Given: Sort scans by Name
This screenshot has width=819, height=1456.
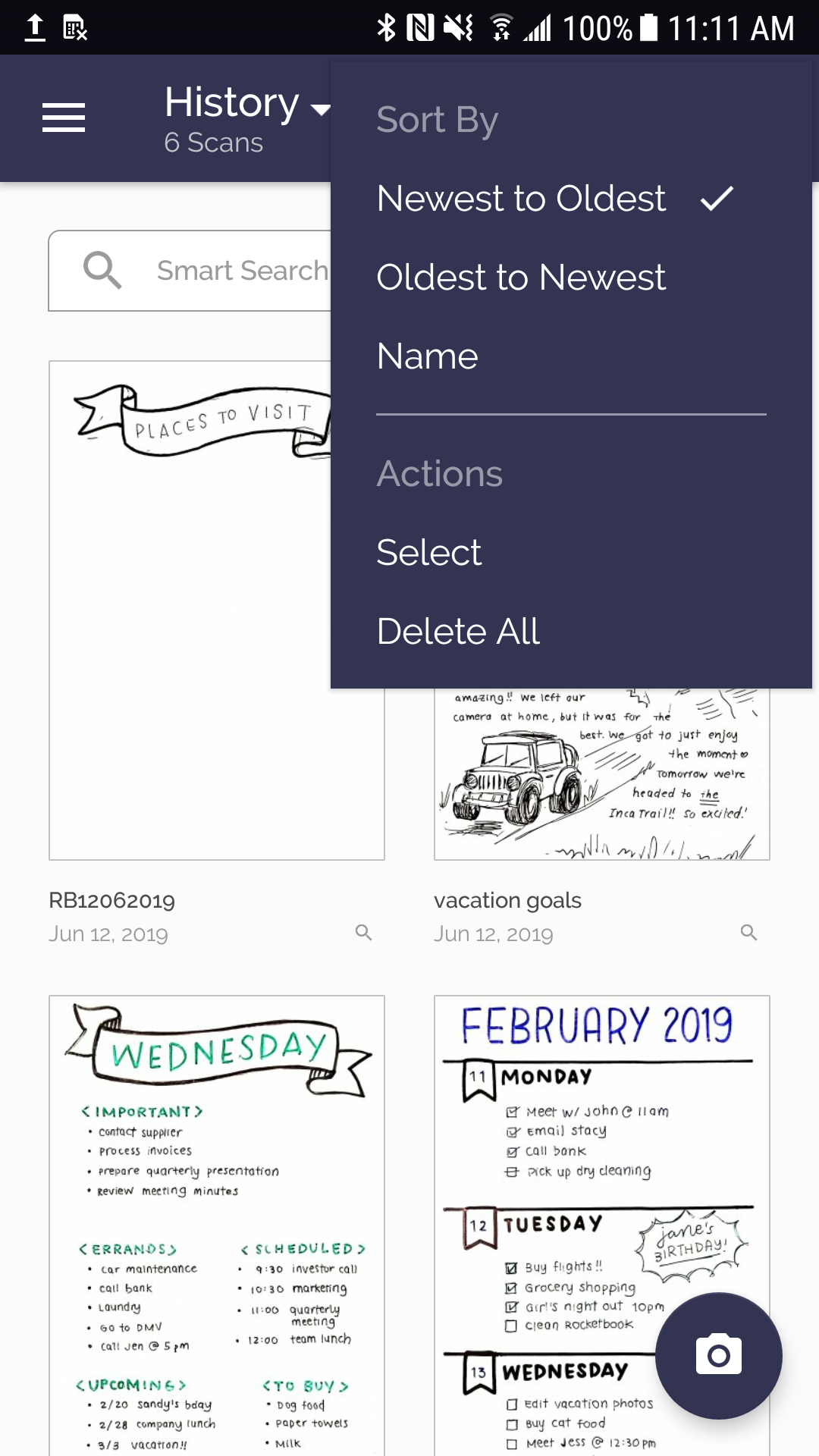Looking at the screenshot, I should (x=428, y=356).
